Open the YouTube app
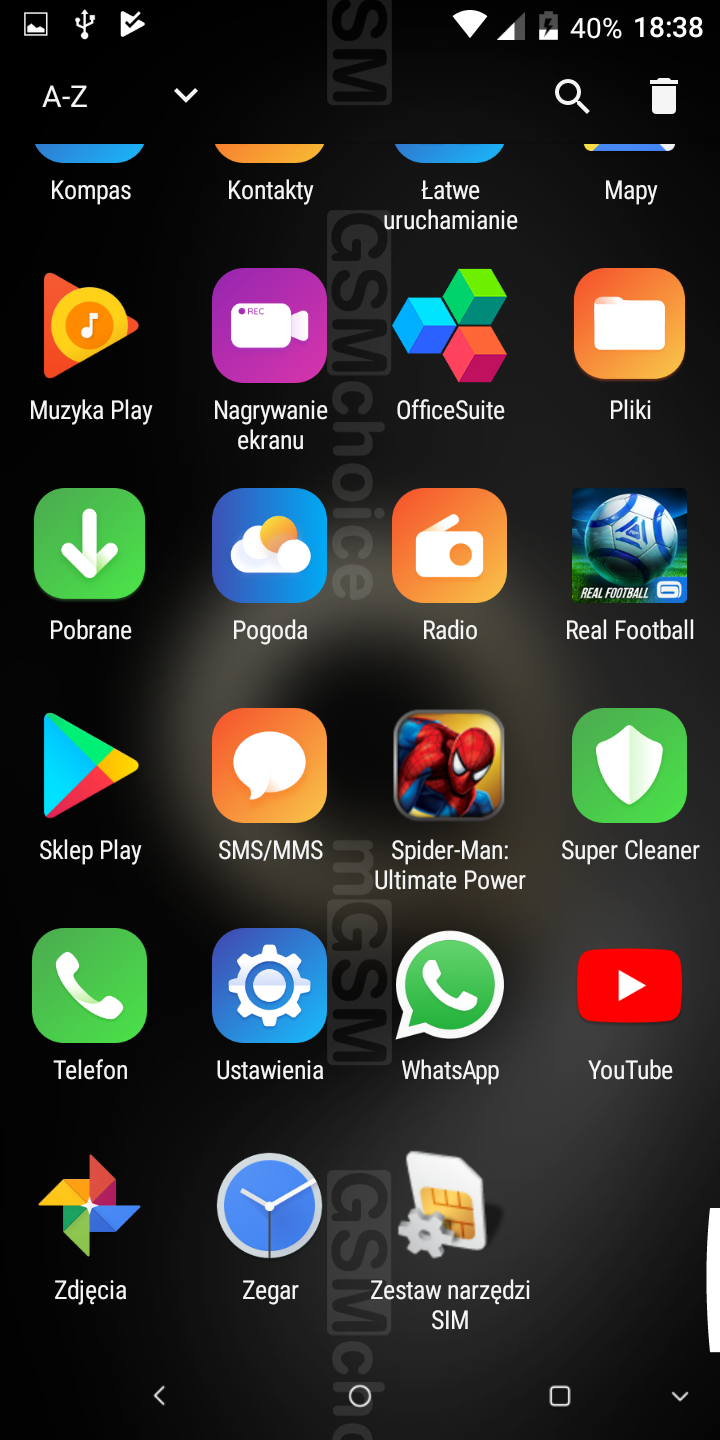This screenshot has height=1440, width=720. click(630, 986)
